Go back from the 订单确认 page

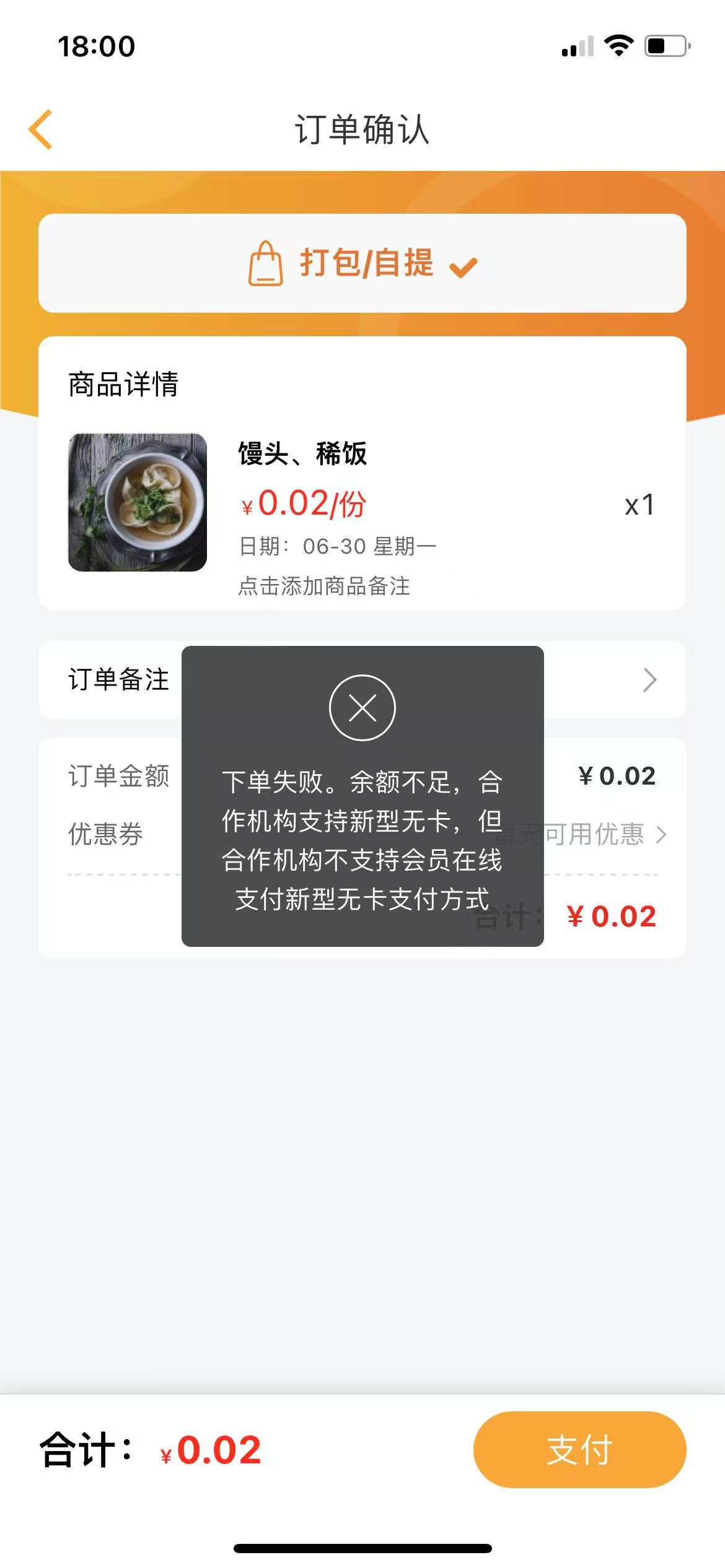[x=41, y=130]
